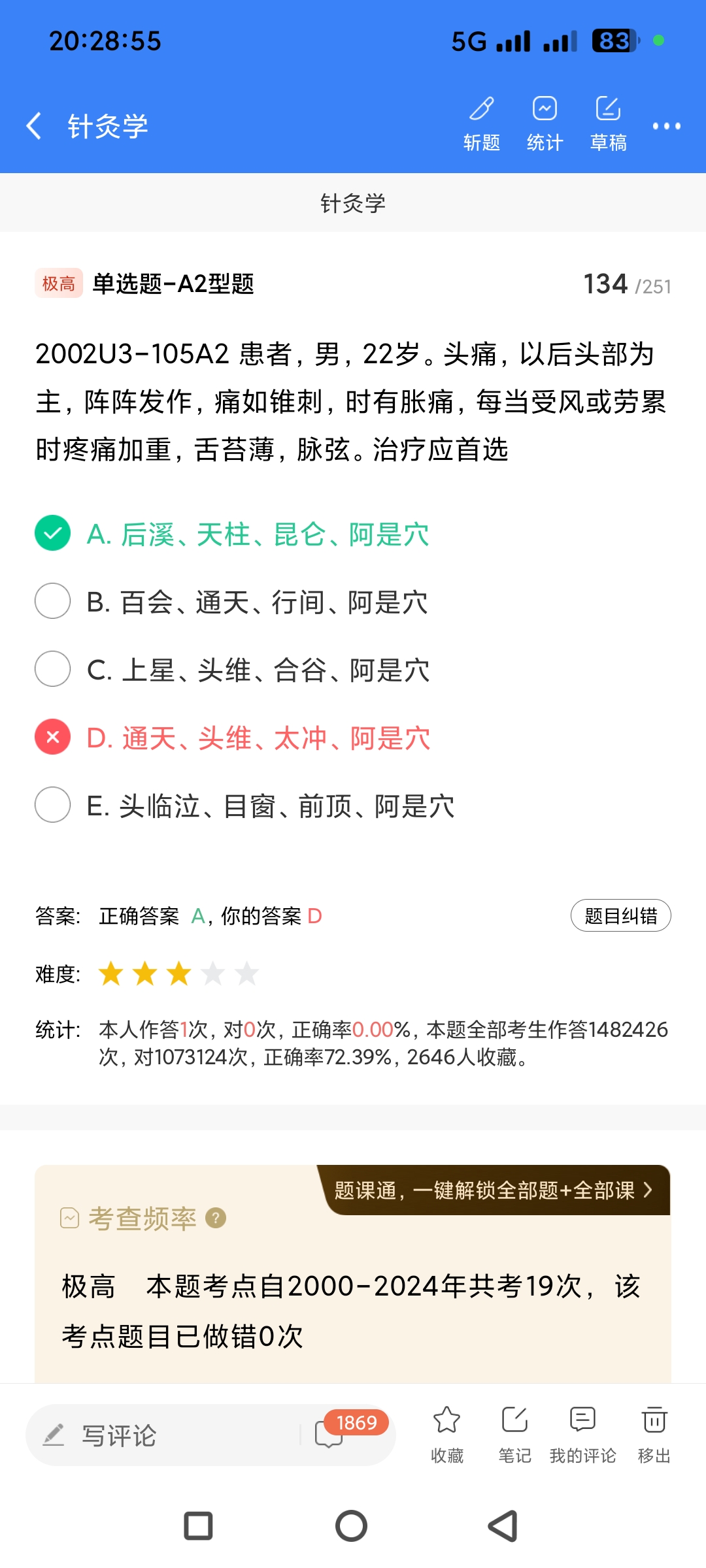Choose option C 上星、头维、合谷、阿是穴
This screenshot has width=706, height=1568.
[258, 670]
